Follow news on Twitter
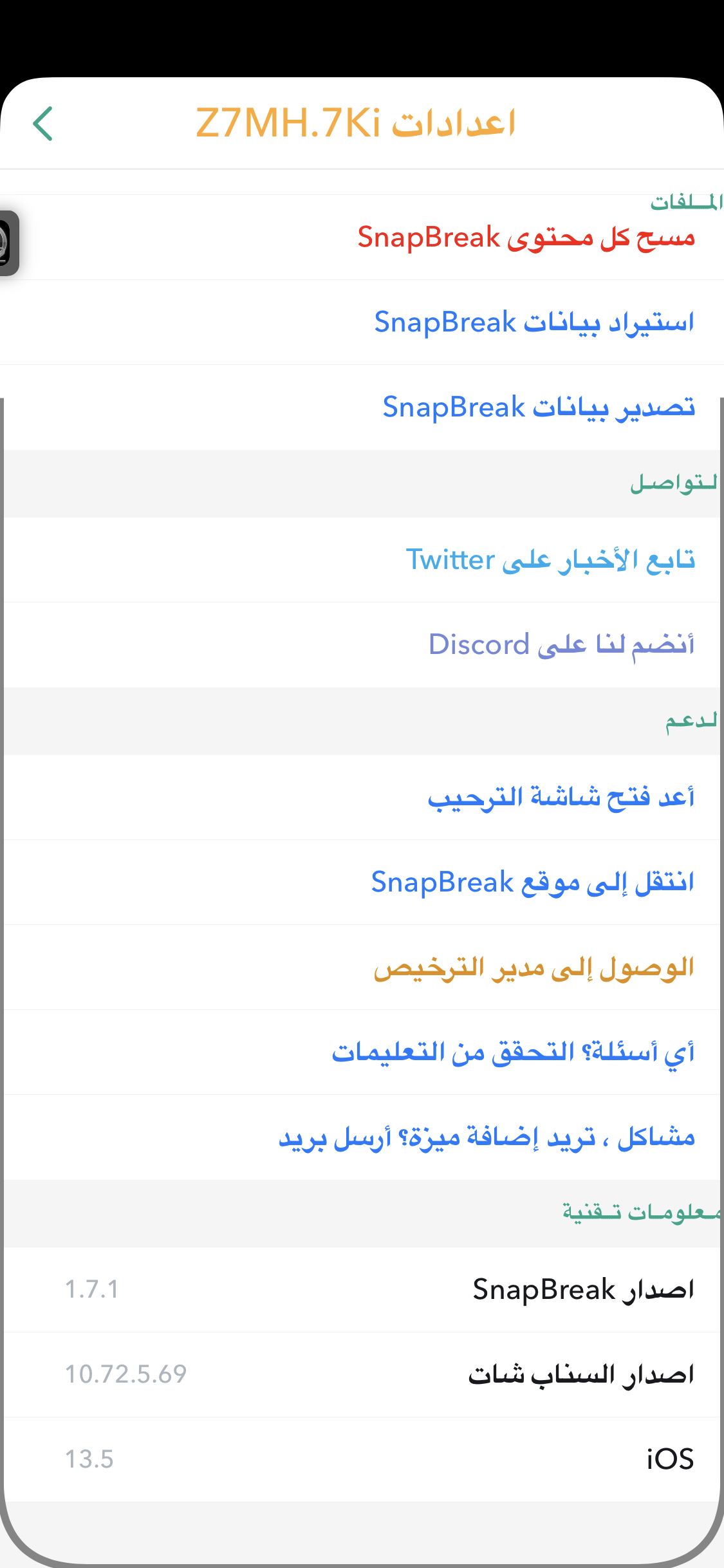The height and width of the screenshot is (1568, 724). [362, 560]
